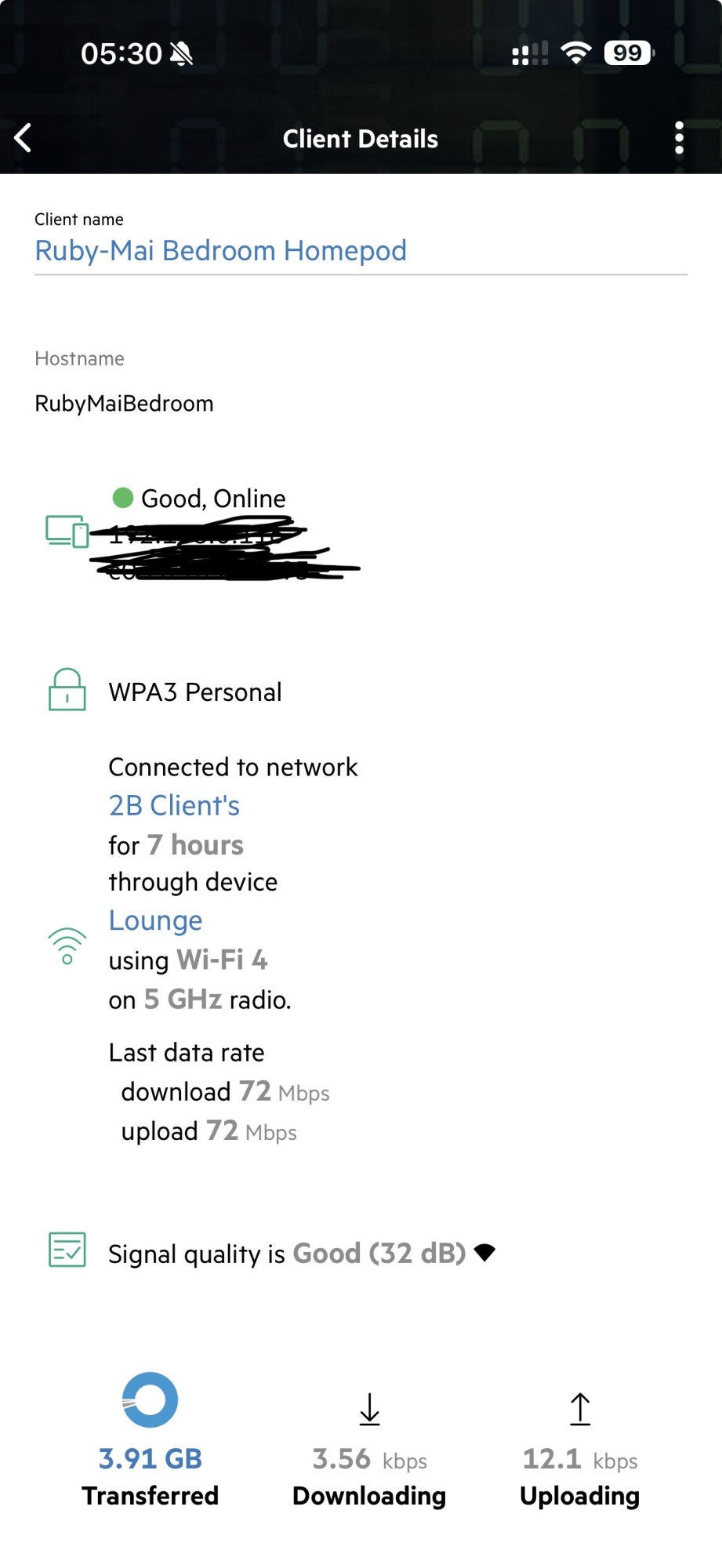Open the Lounge device link
The height and width of the screenshot is (1568, 722).
pos(155,920)
